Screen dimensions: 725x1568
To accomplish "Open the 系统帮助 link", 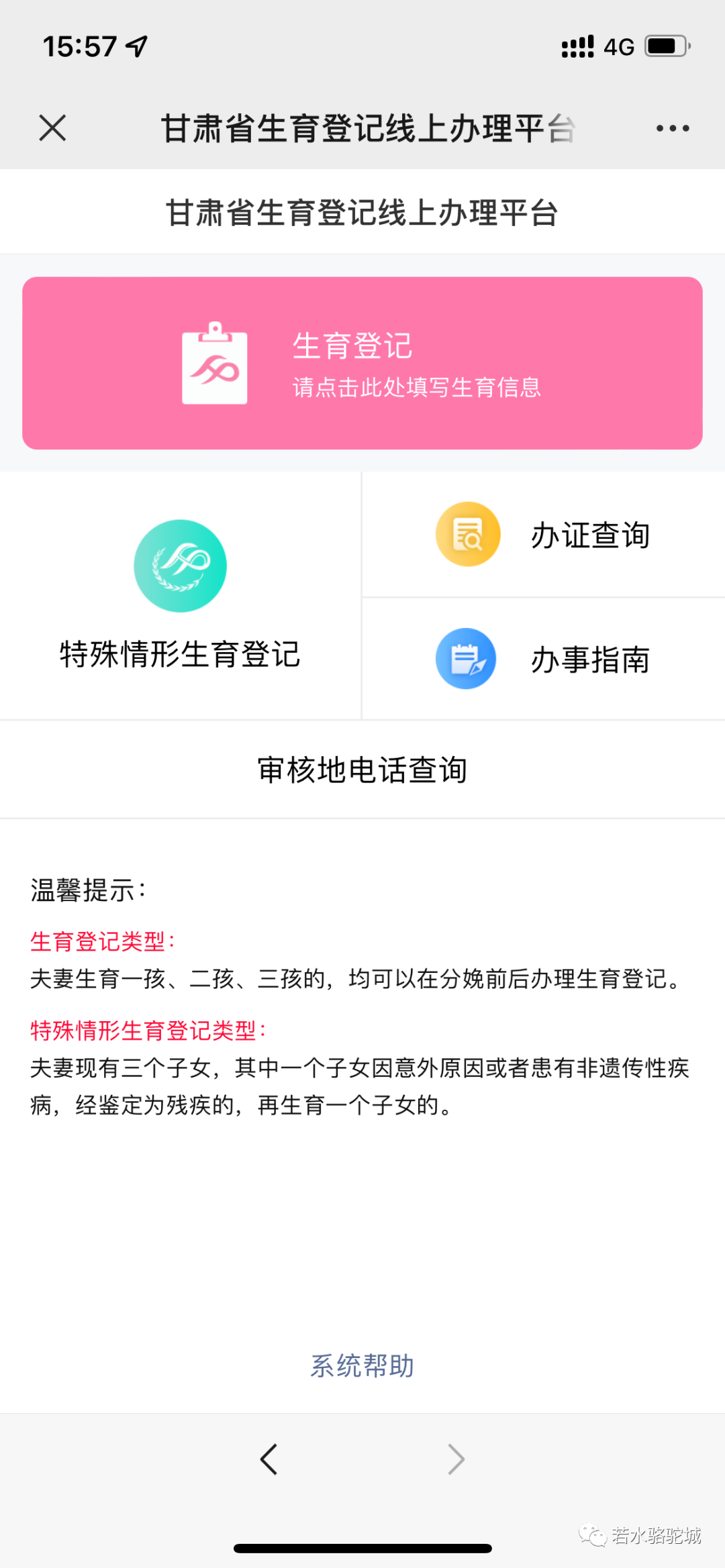I will point(362,1365).
